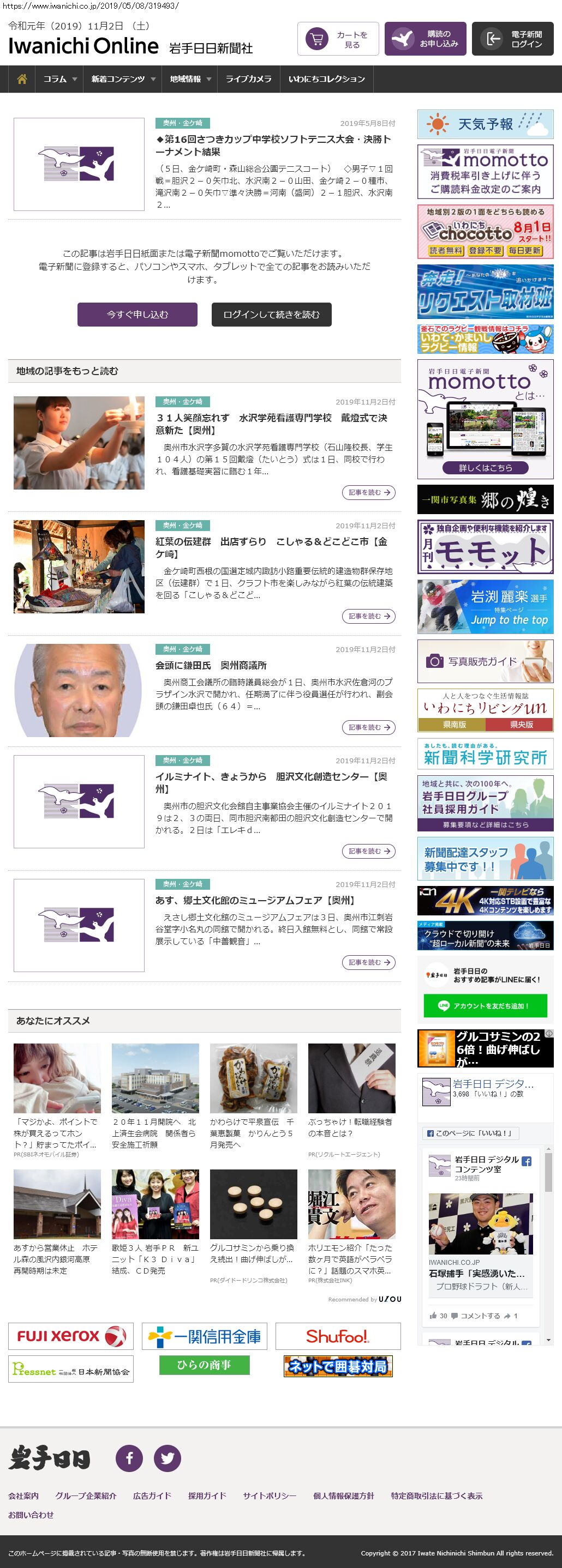Open 会社案内 footer link

point(23,1495)
